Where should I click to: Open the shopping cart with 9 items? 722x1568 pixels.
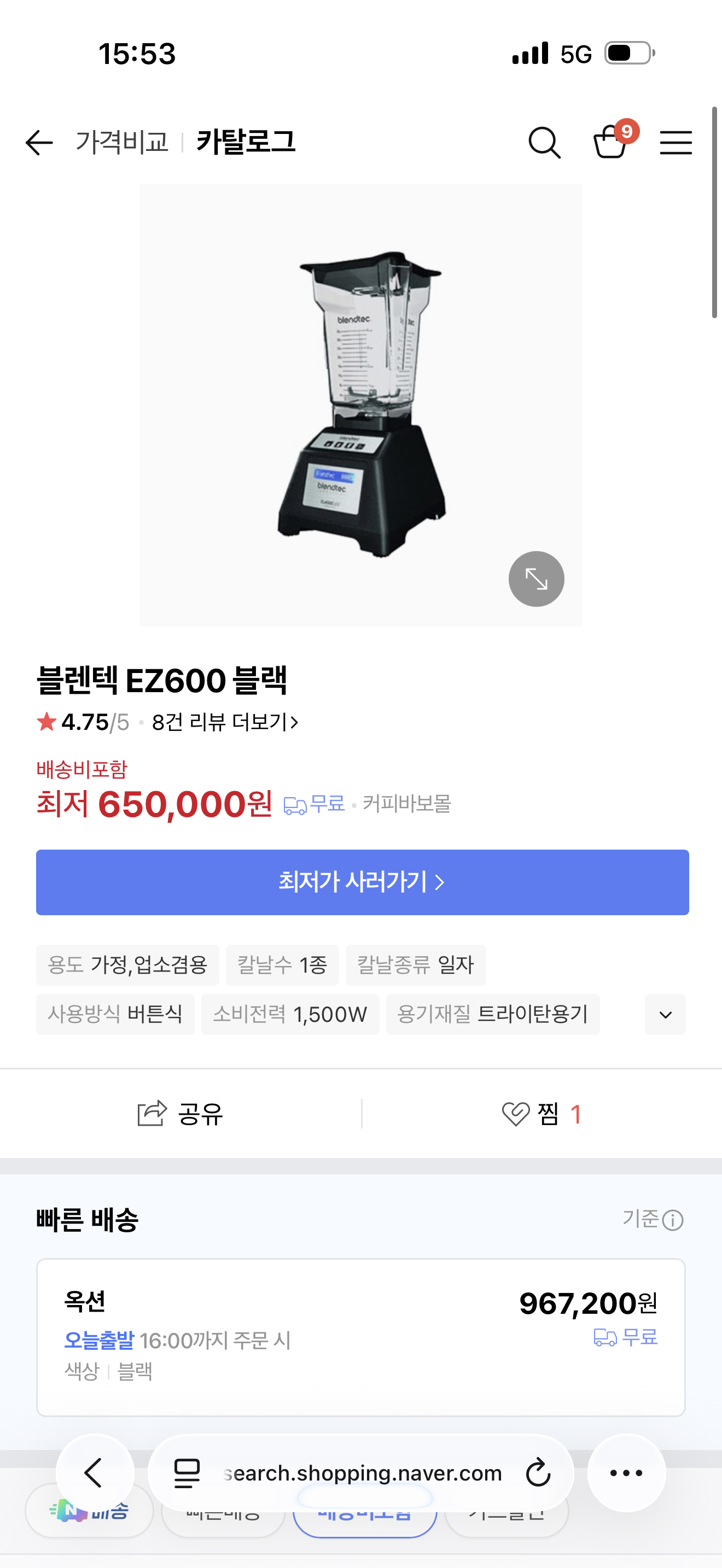click(x=610, y=145)
